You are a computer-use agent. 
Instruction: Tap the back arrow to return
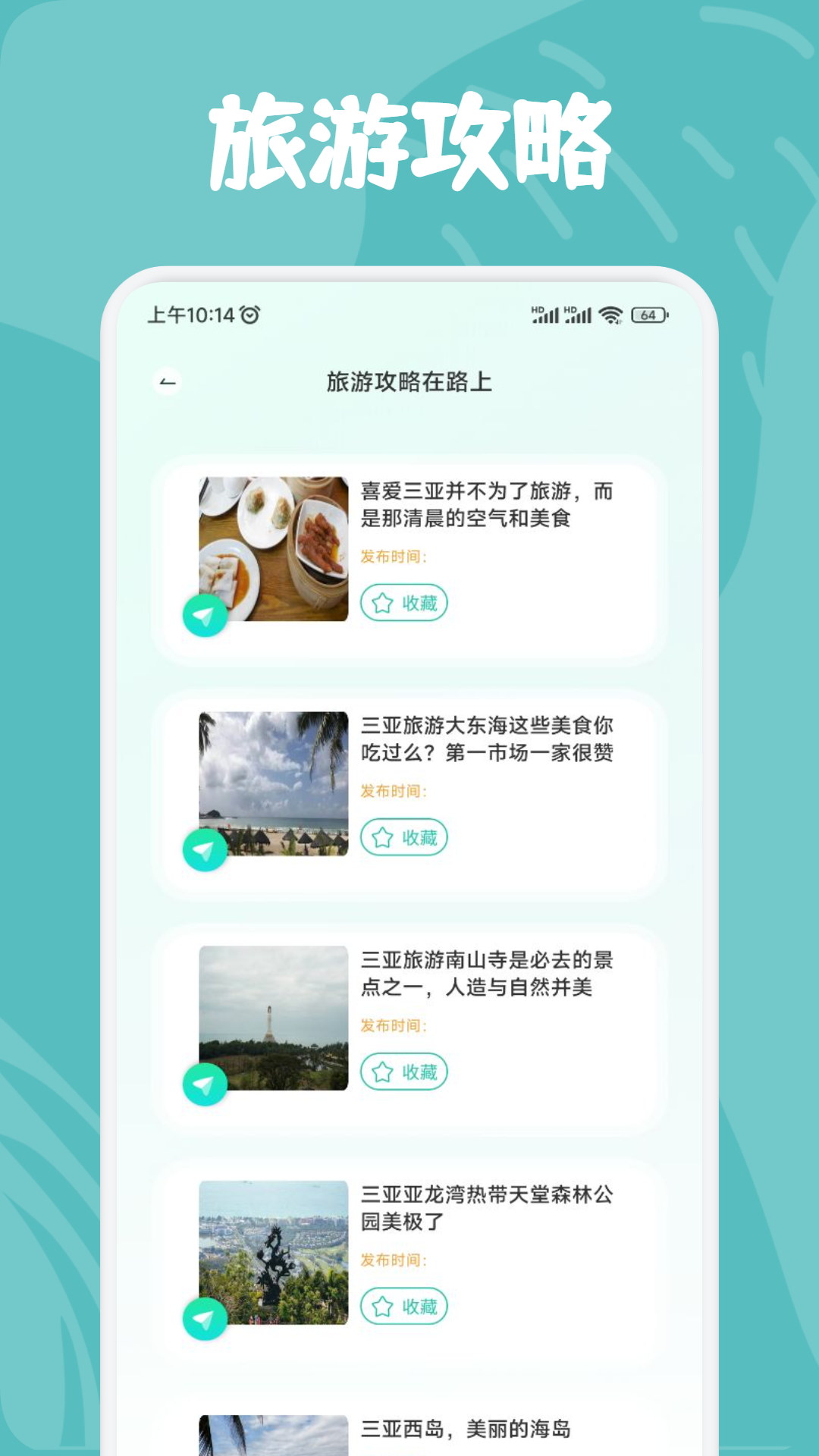click(166, 381)
